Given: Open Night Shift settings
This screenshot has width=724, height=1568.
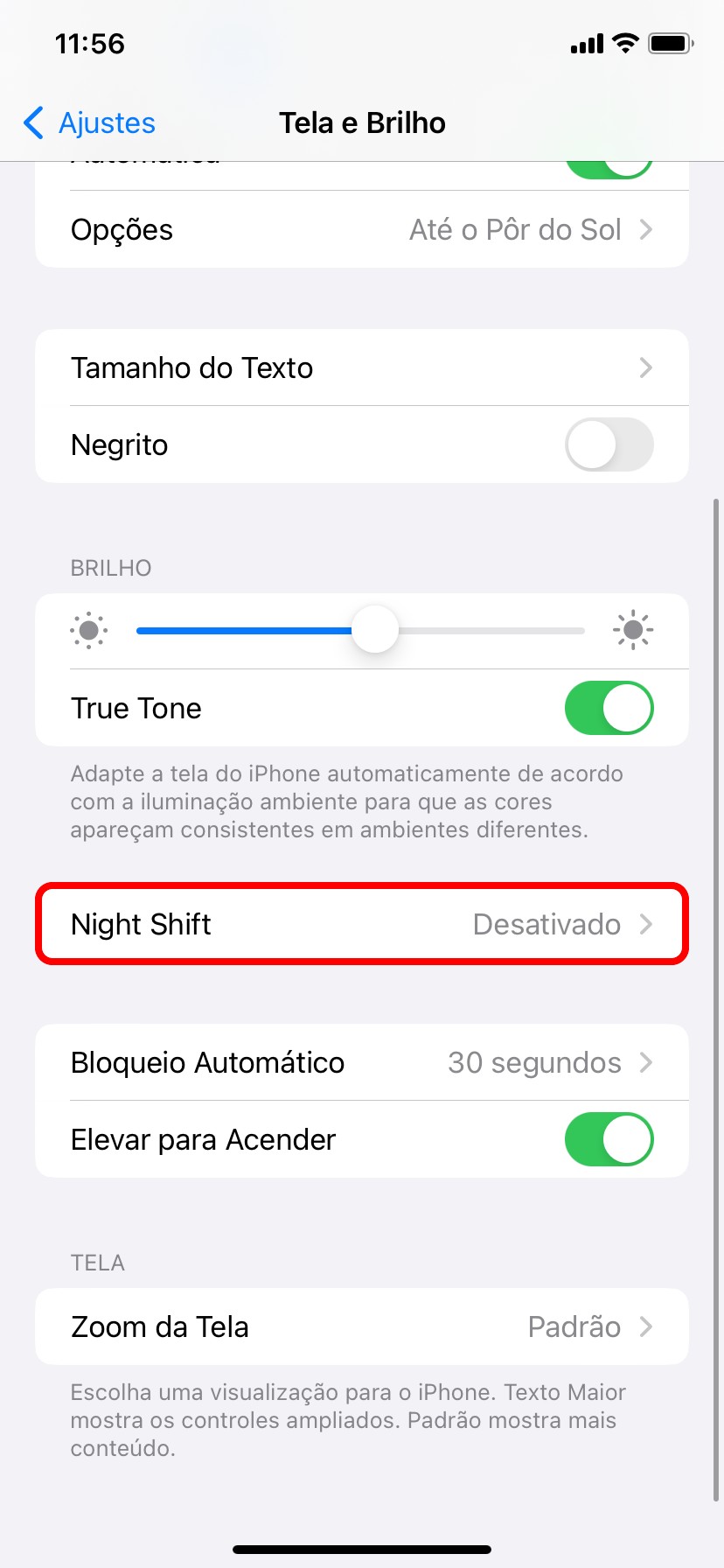Looking at the screenshot, I should 362,924.
